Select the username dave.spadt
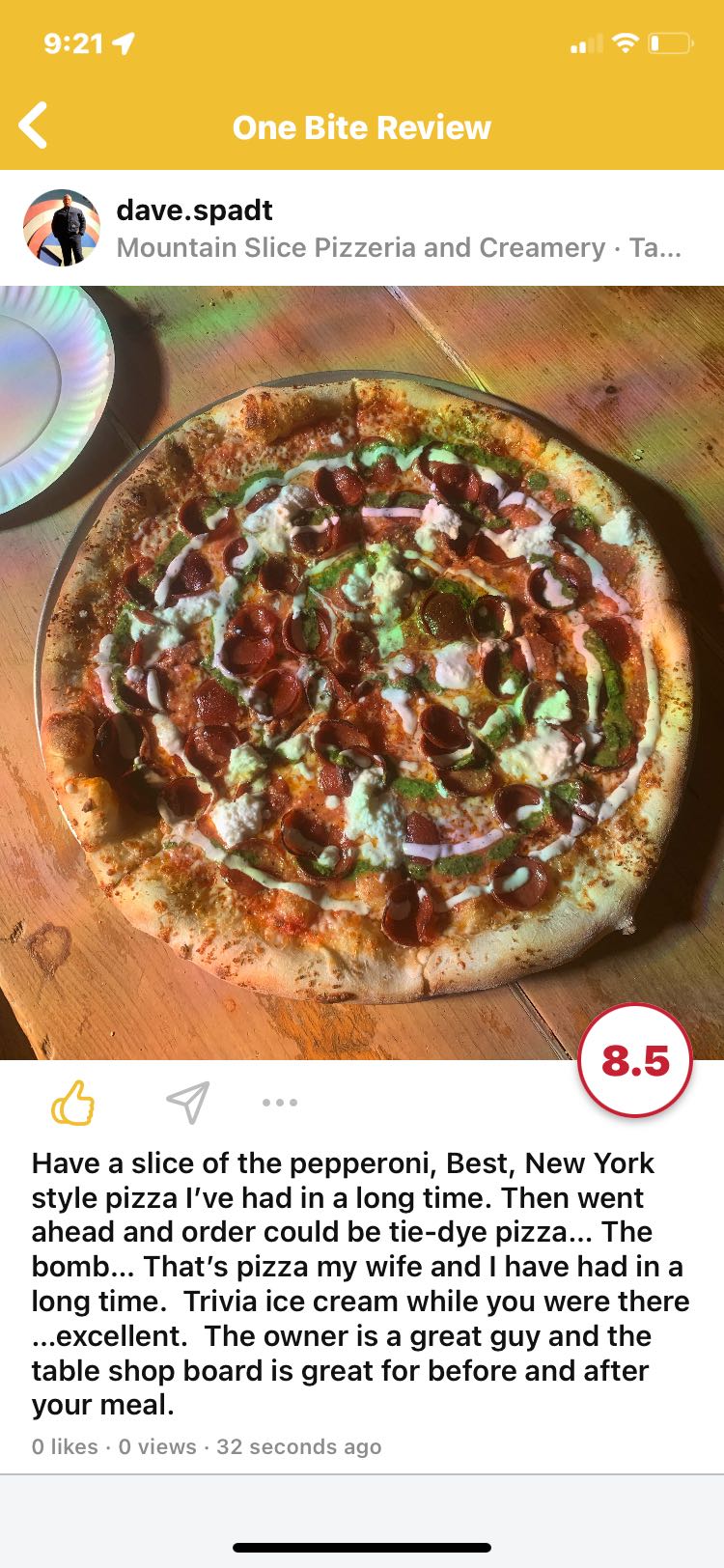 click(193, 211)
